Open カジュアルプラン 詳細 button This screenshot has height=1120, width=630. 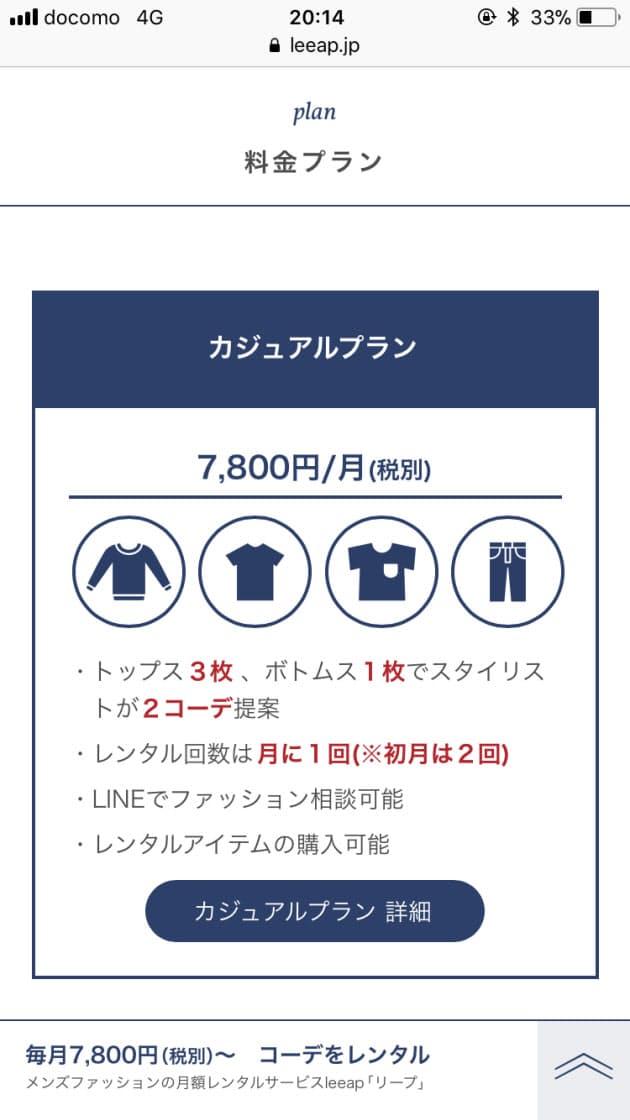(x=314, y=911)
